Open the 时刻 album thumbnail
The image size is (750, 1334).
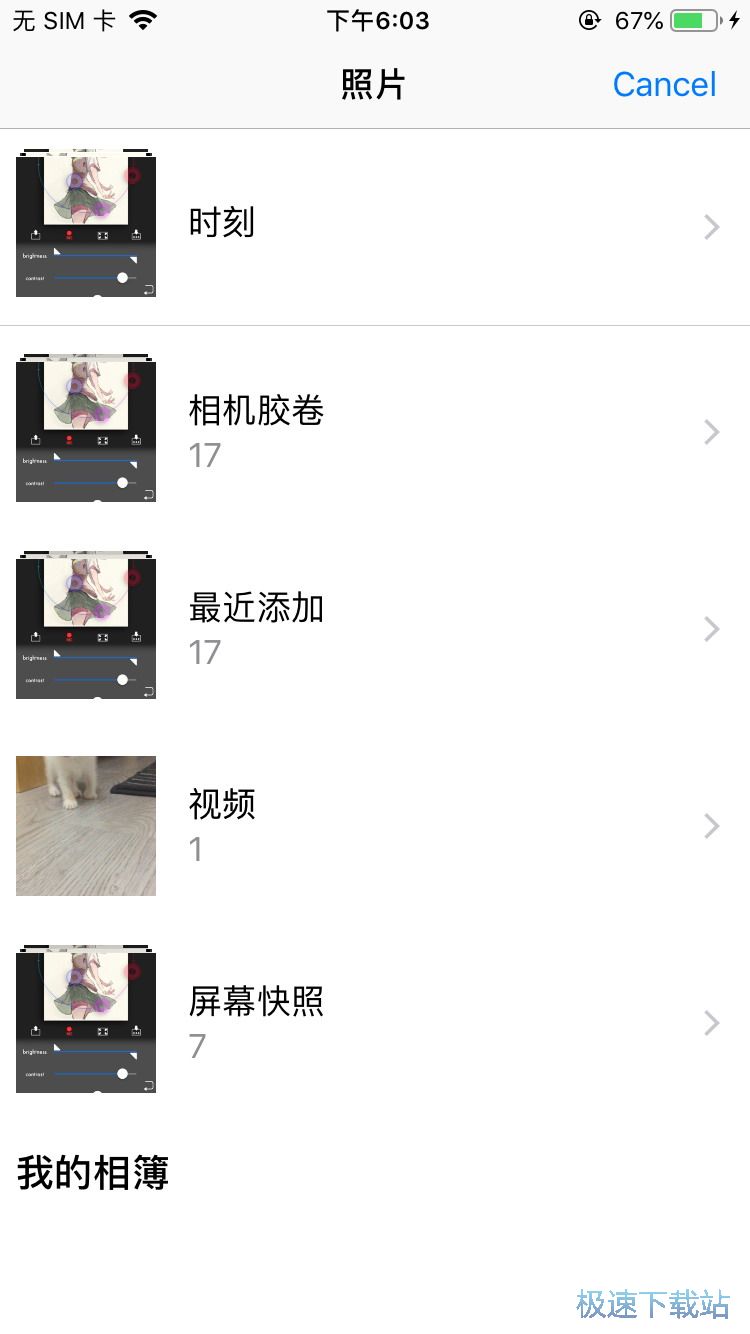tap(85, 223)
